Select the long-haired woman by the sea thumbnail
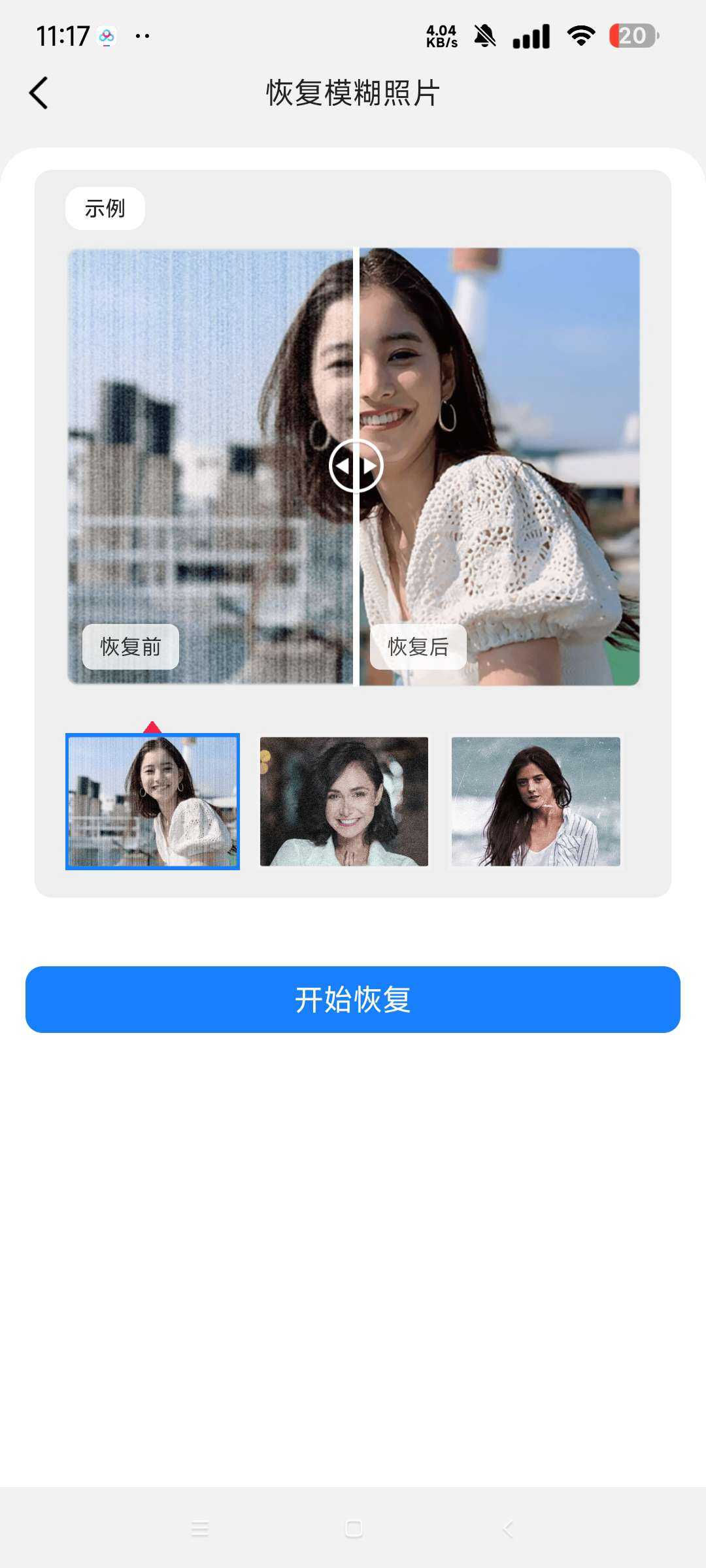Viewport: 706px width, 1568px height. [x=535, y=802]
